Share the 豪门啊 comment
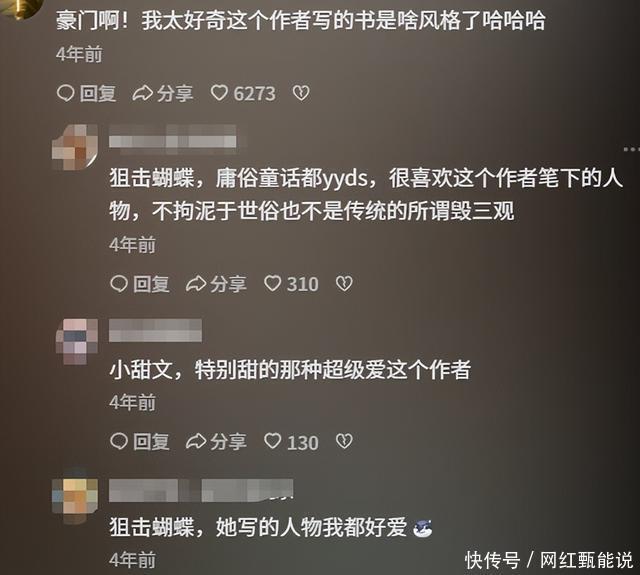Image resolution: width=640 pixels, height=575 pixels. coord(163,93)
